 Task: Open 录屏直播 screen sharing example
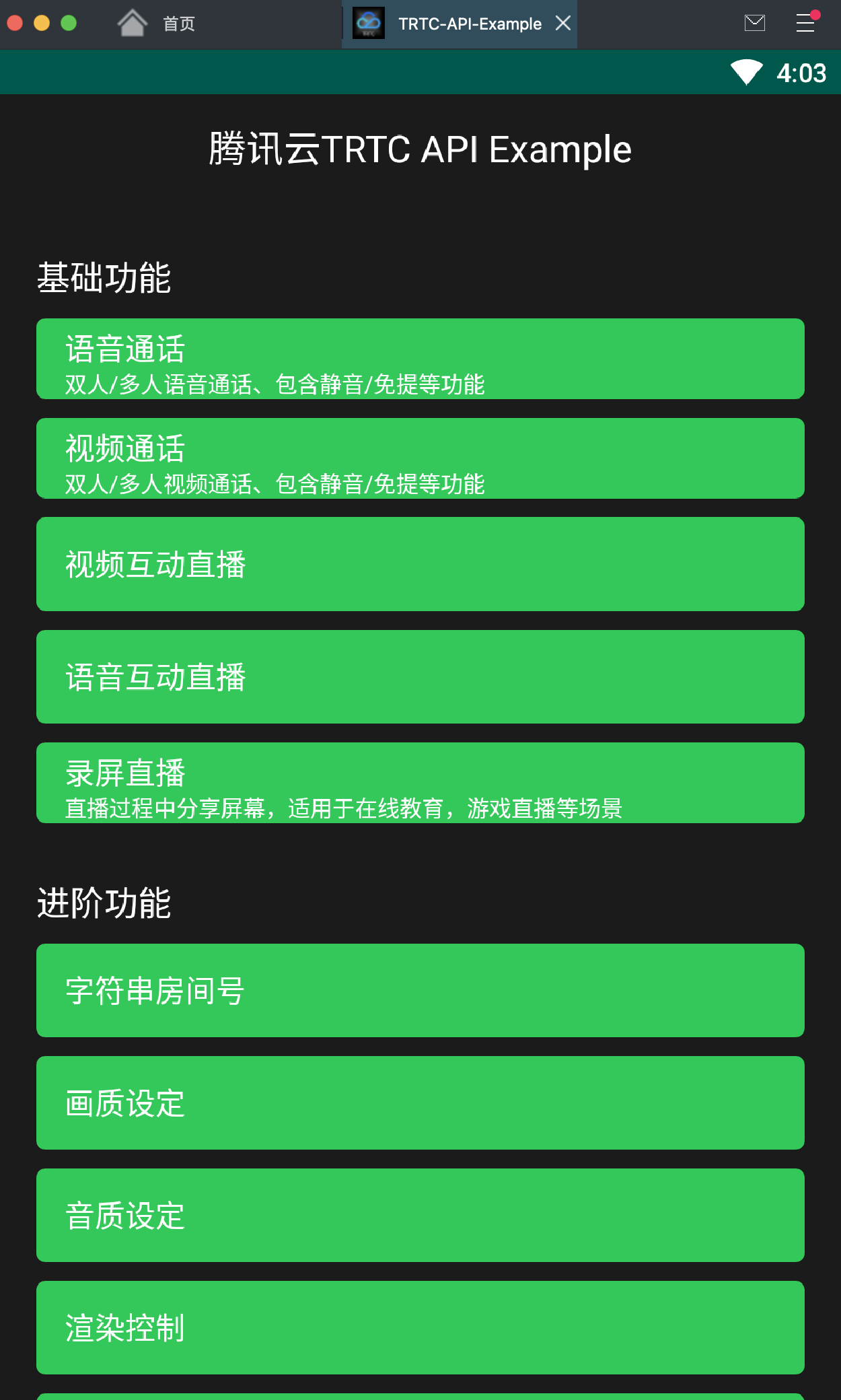[420, 783]
